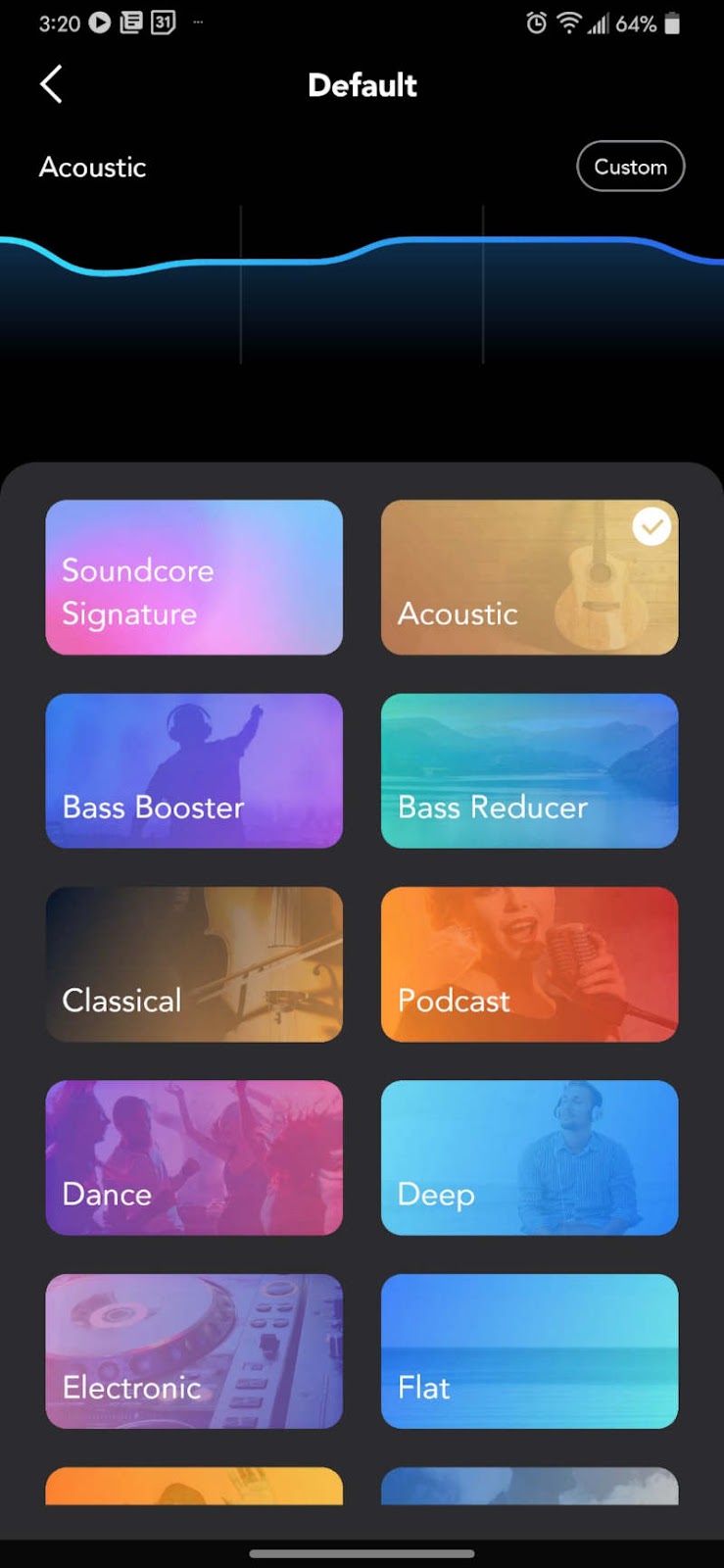Tap the Electronic preset card
Screen dimensions: 724x1568
tap(194, 1350)
